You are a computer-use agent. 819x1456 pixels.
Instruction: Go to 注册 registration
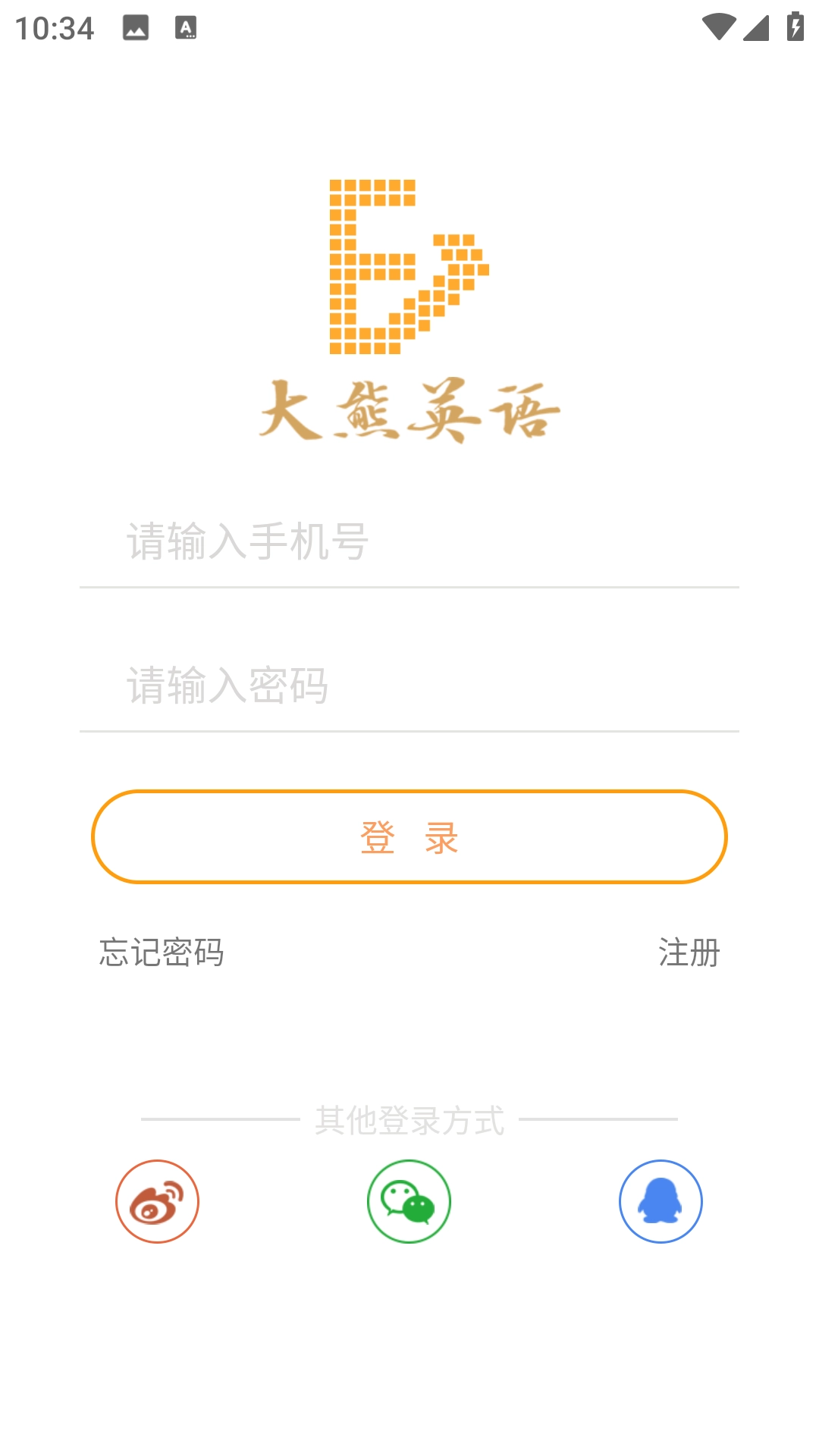(x=689, y=952)
